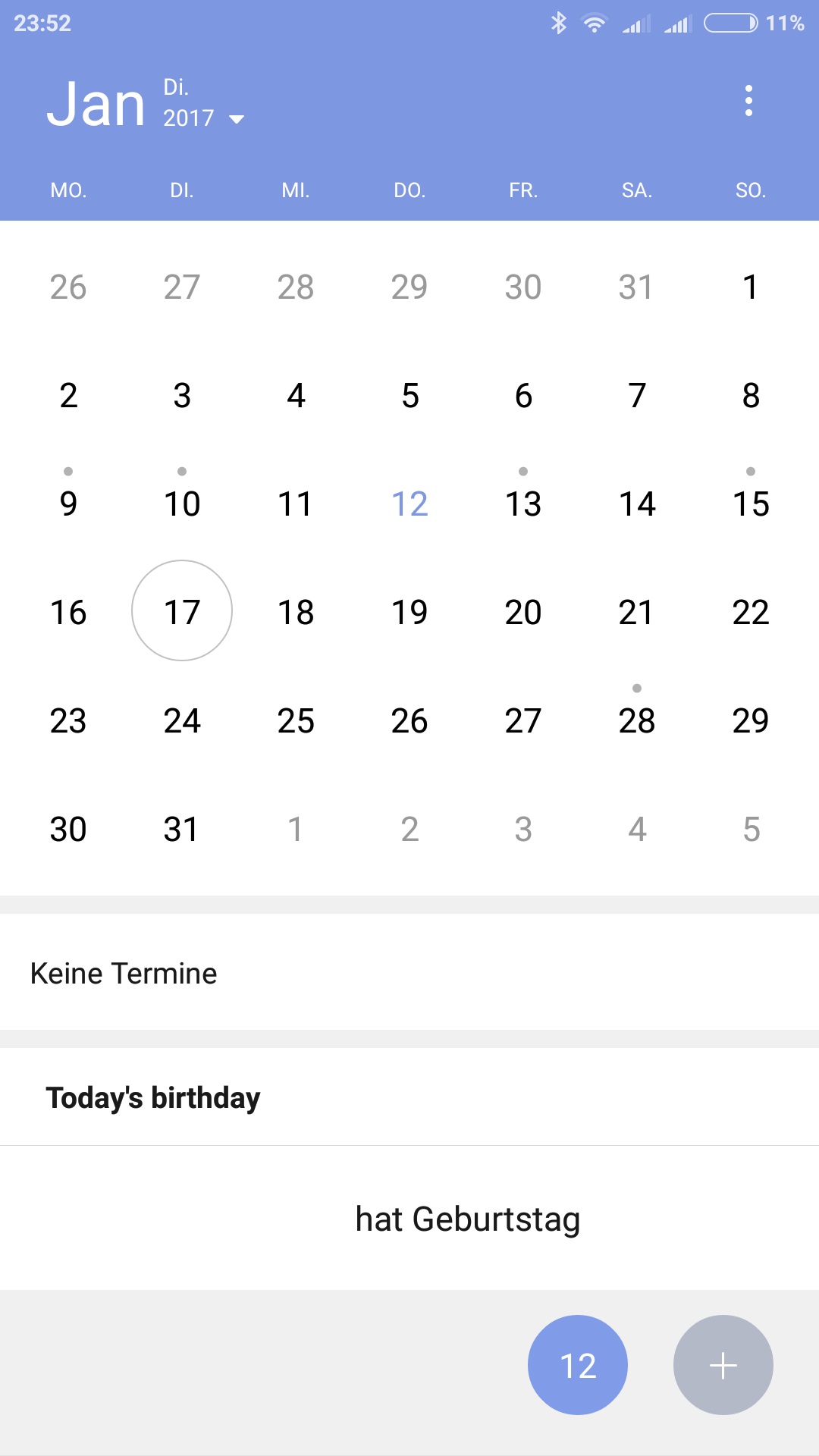Jump to today with the 12 button

tap(578, 1365)
